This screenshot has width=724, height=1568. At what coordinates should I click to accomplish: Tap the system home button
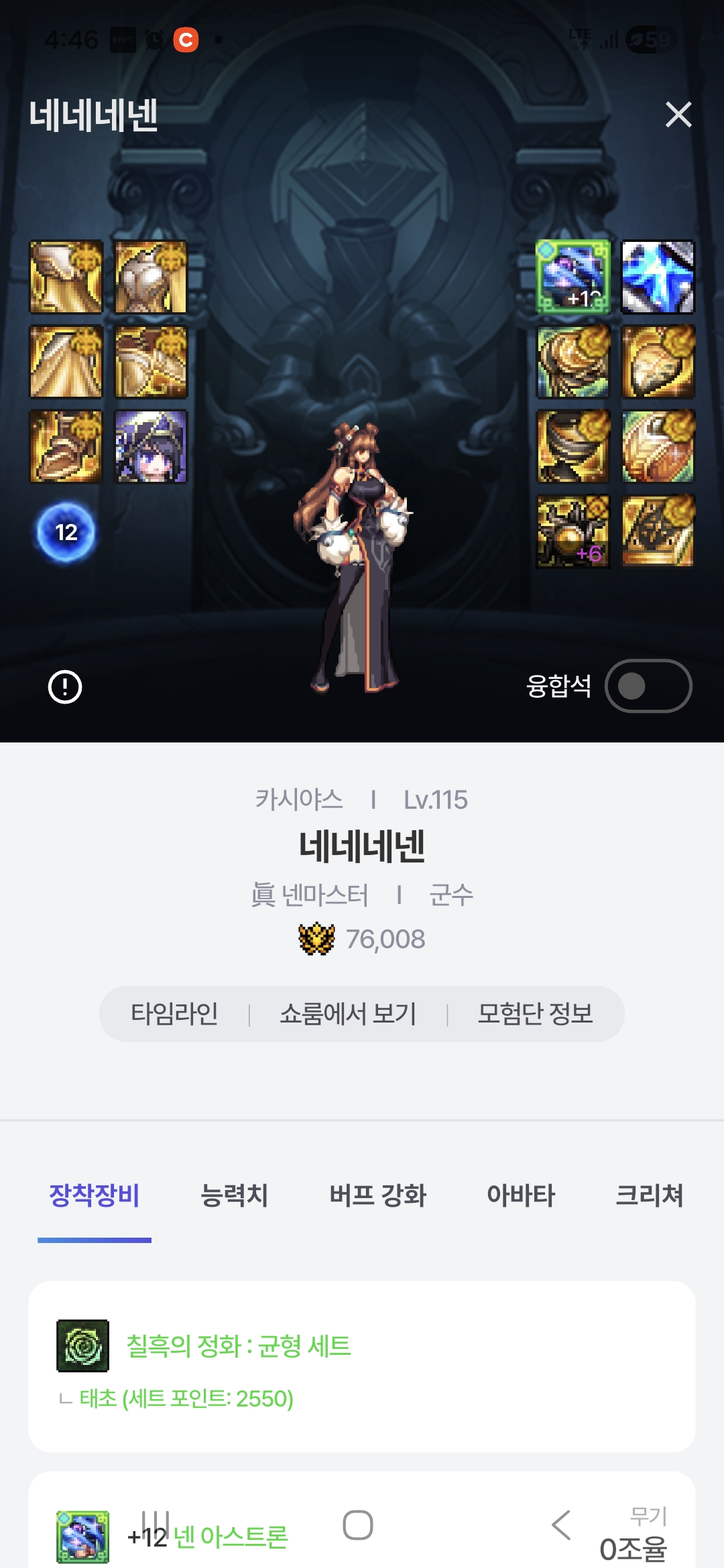click(357, 1525)
